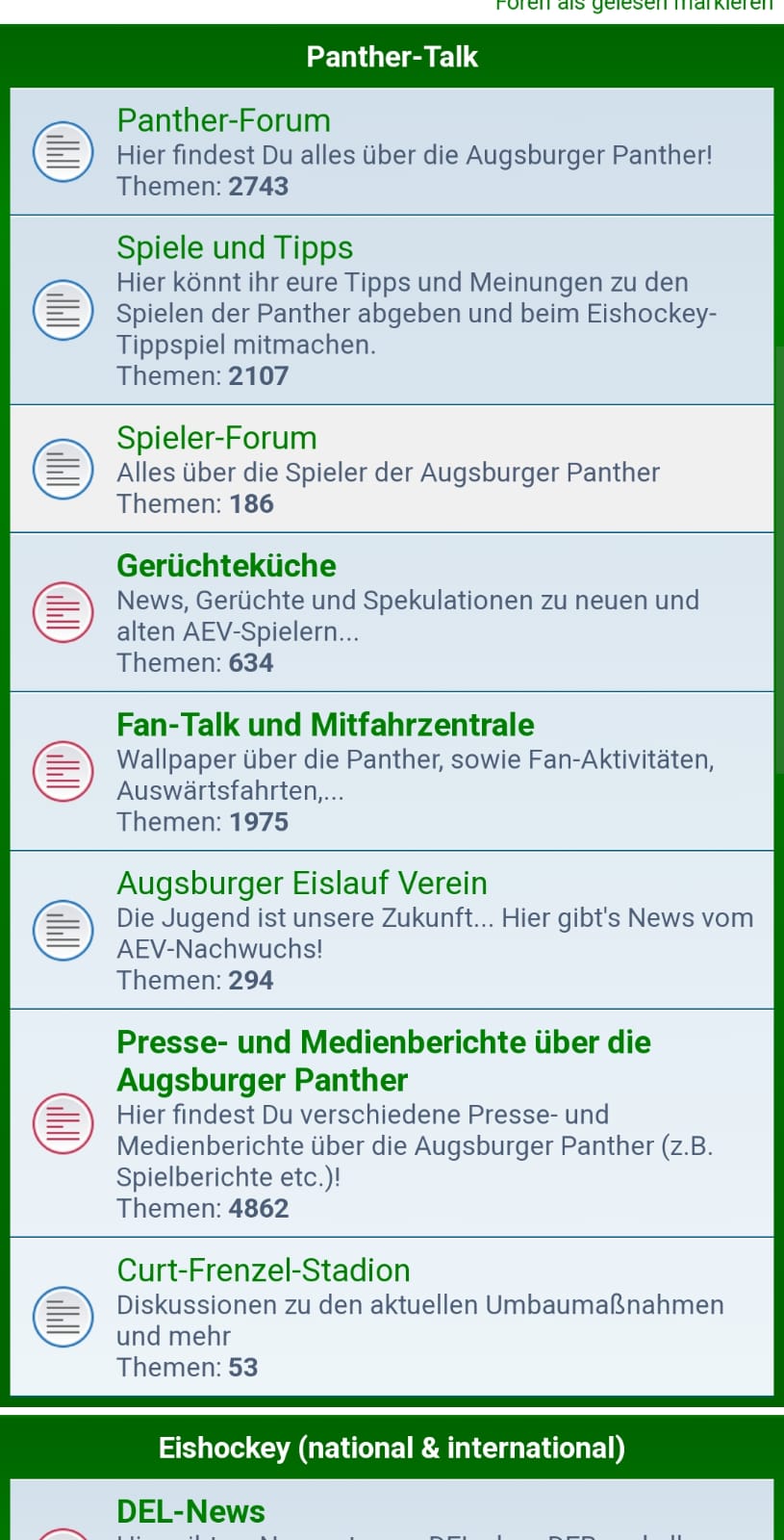Open the Curt-Frenzel-Stadion forum
Screen dimensions: 784x1540
coord(263,1270)
